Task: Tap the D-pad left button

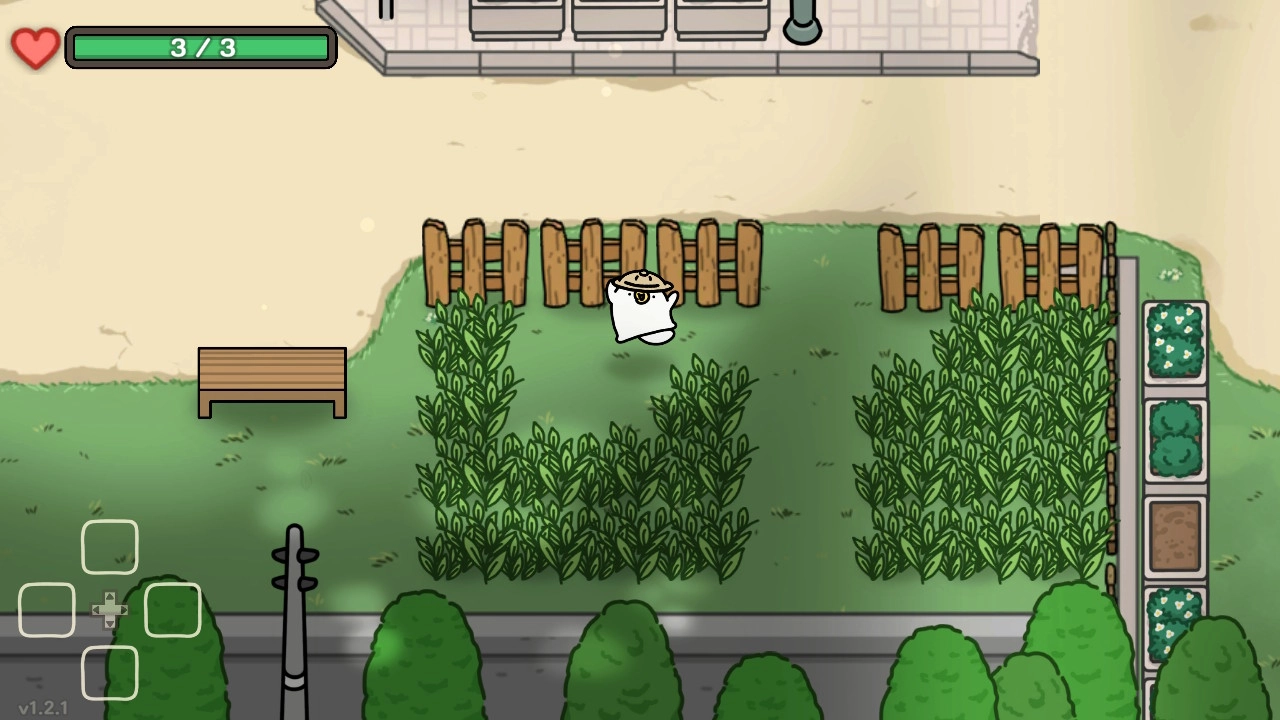Action: [x=47, y=610]
